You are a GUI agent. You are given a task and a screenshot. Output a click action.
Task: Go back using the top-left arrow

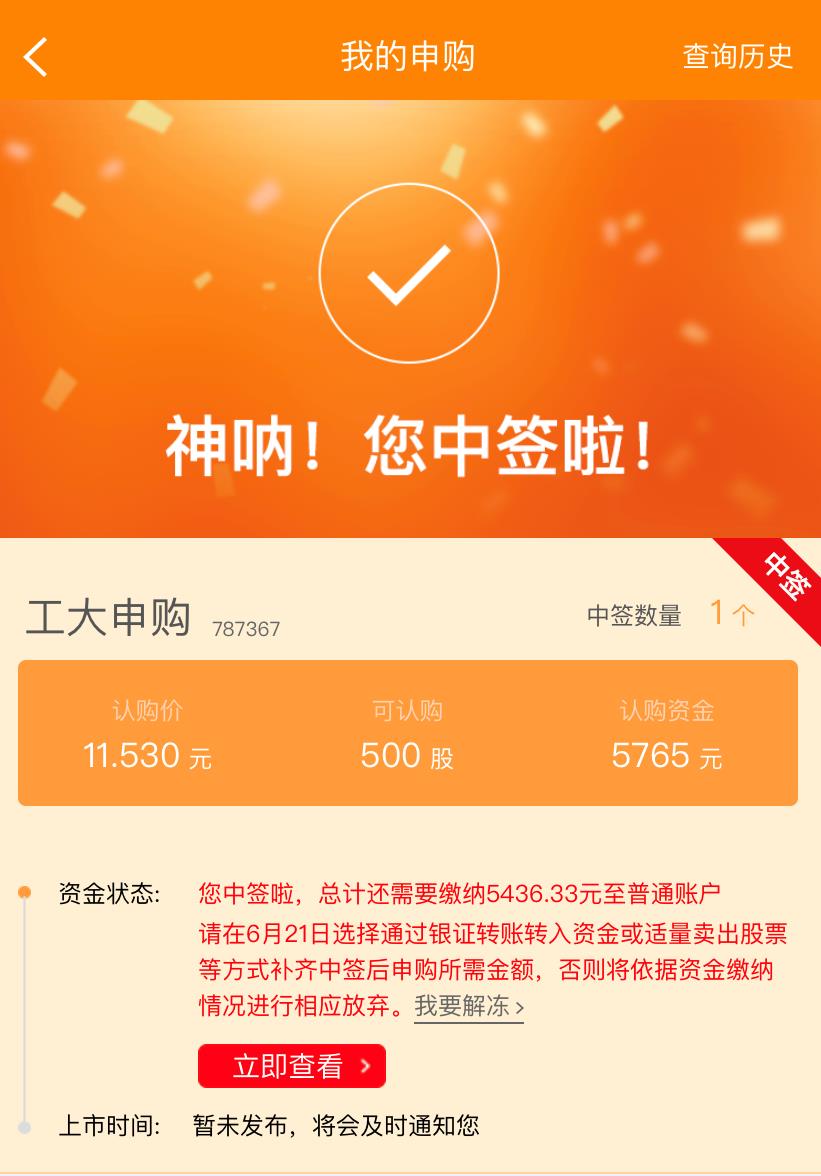coord(36,57)
